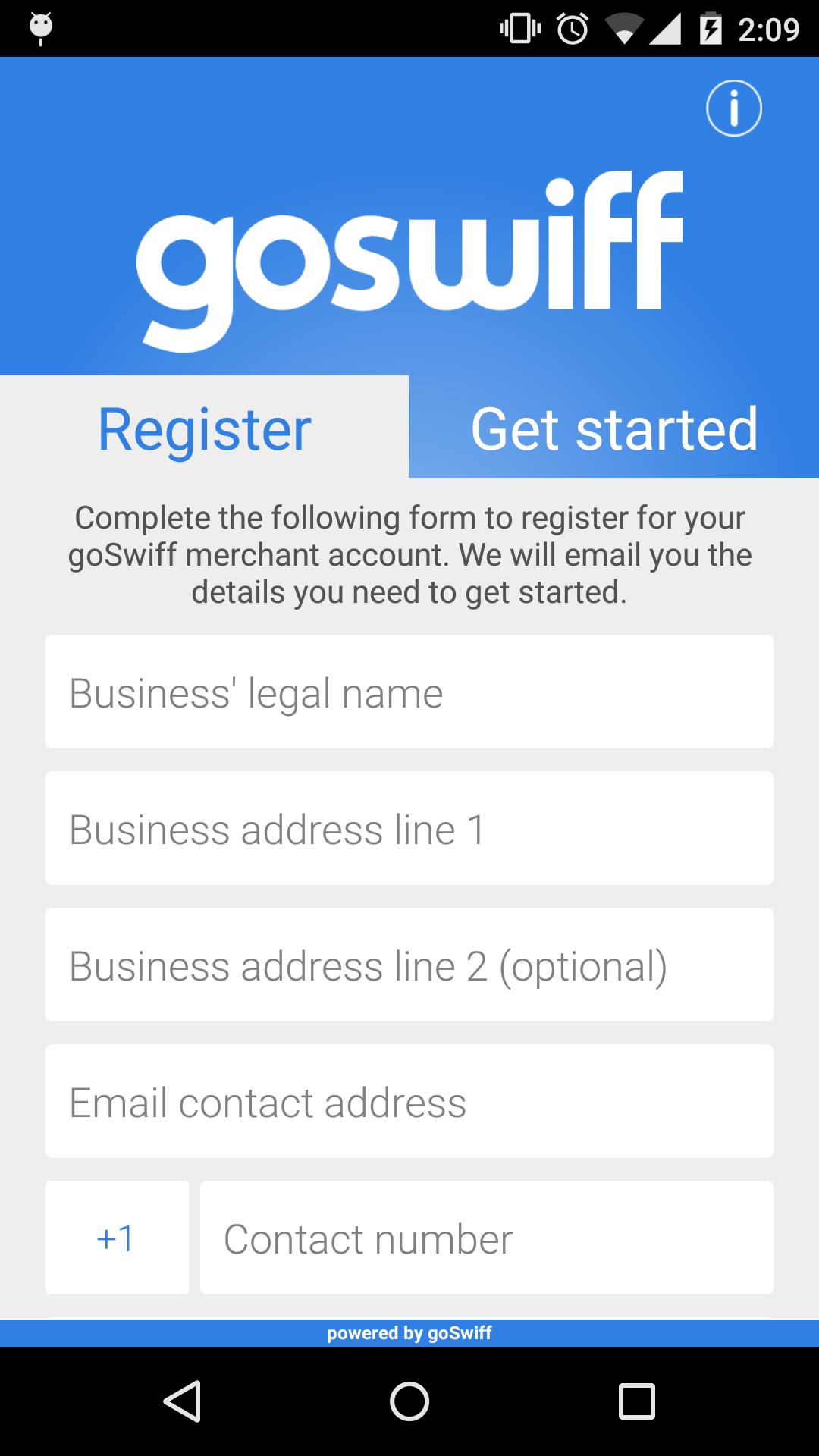Focus the Business' legal name field
The width and height of the screenshot is (819, 1456).
[x=409, y=692]
